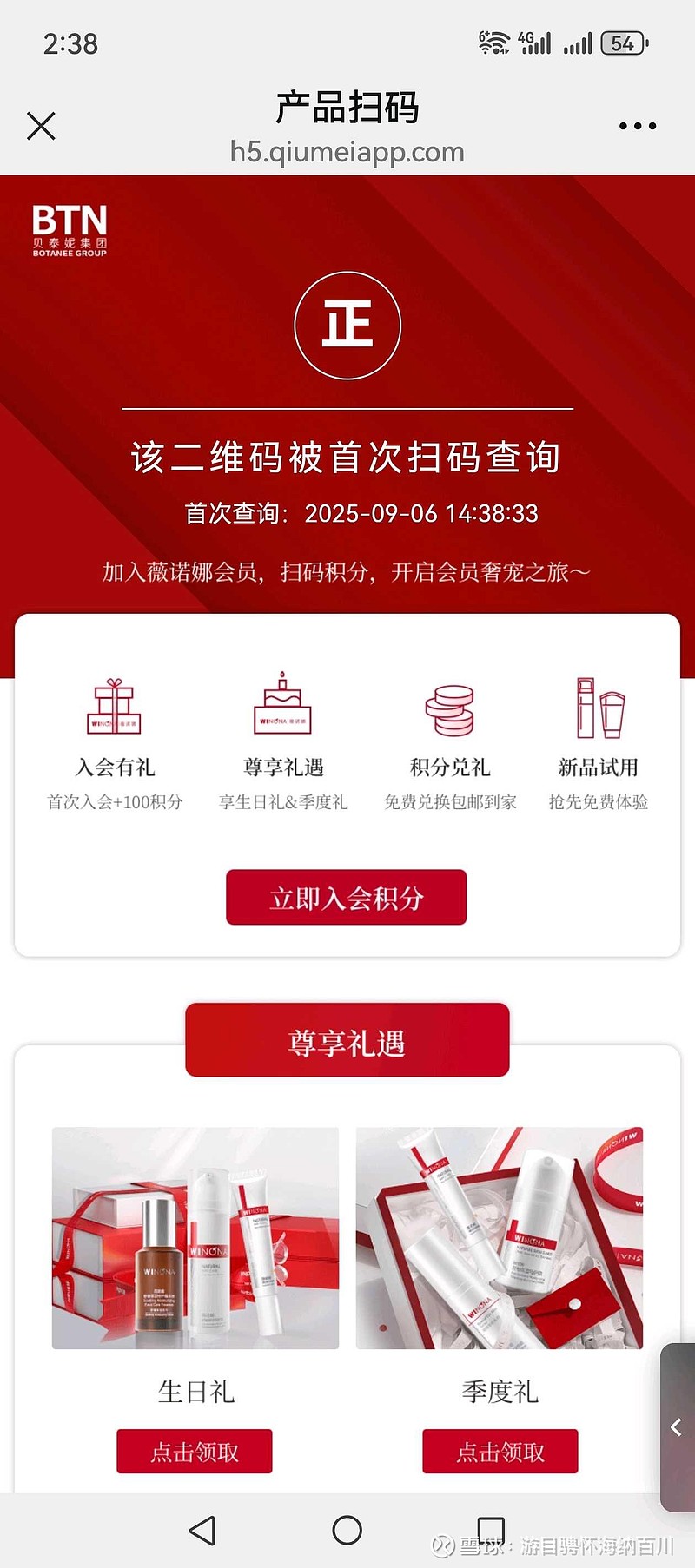Open the 季度礼 gift image
This screenshot has width=695, height=1568.
click(x=500, y=1237)
